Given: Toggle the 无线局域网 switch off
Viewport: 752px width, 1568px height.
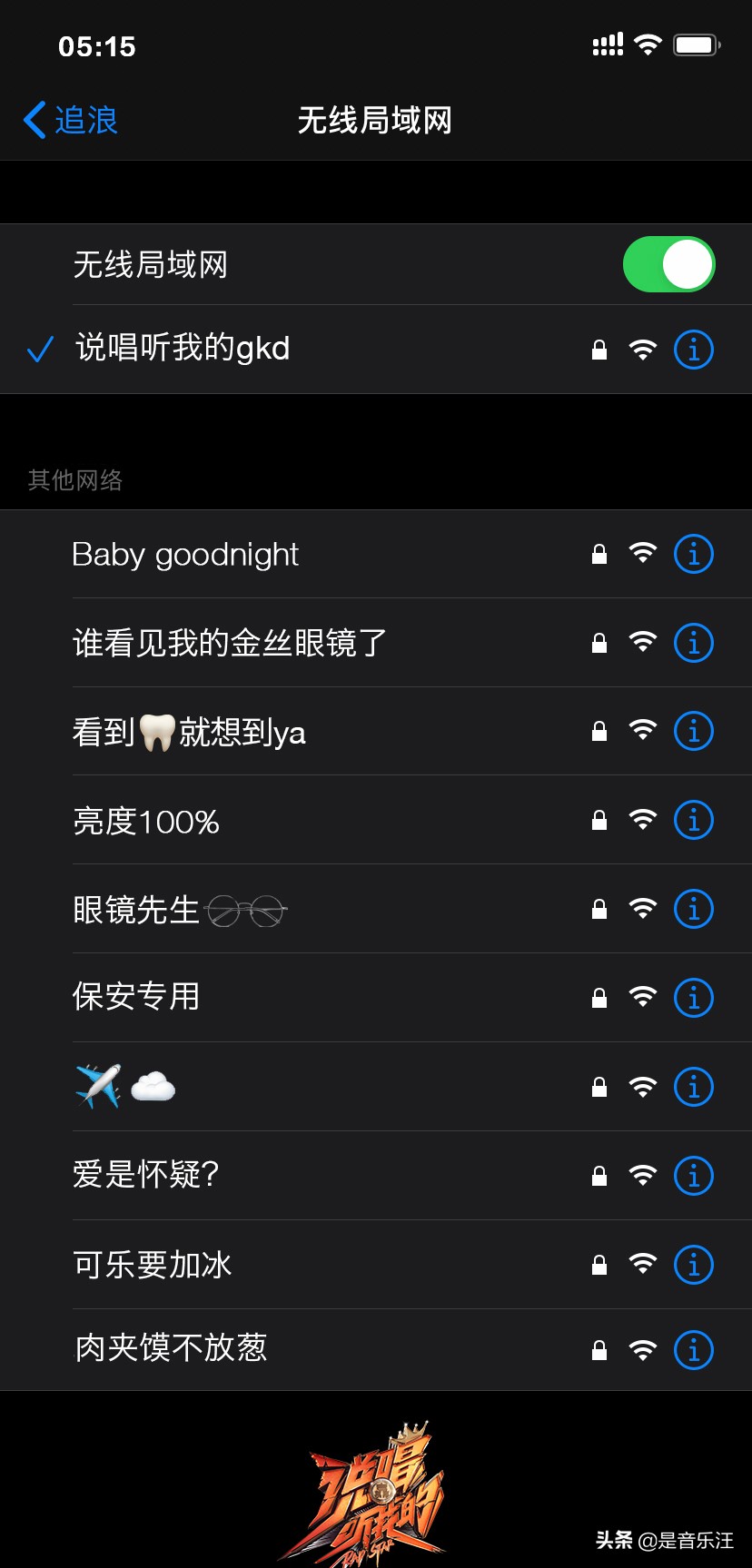Looking at the screenshot, I should tap(668, 263).
